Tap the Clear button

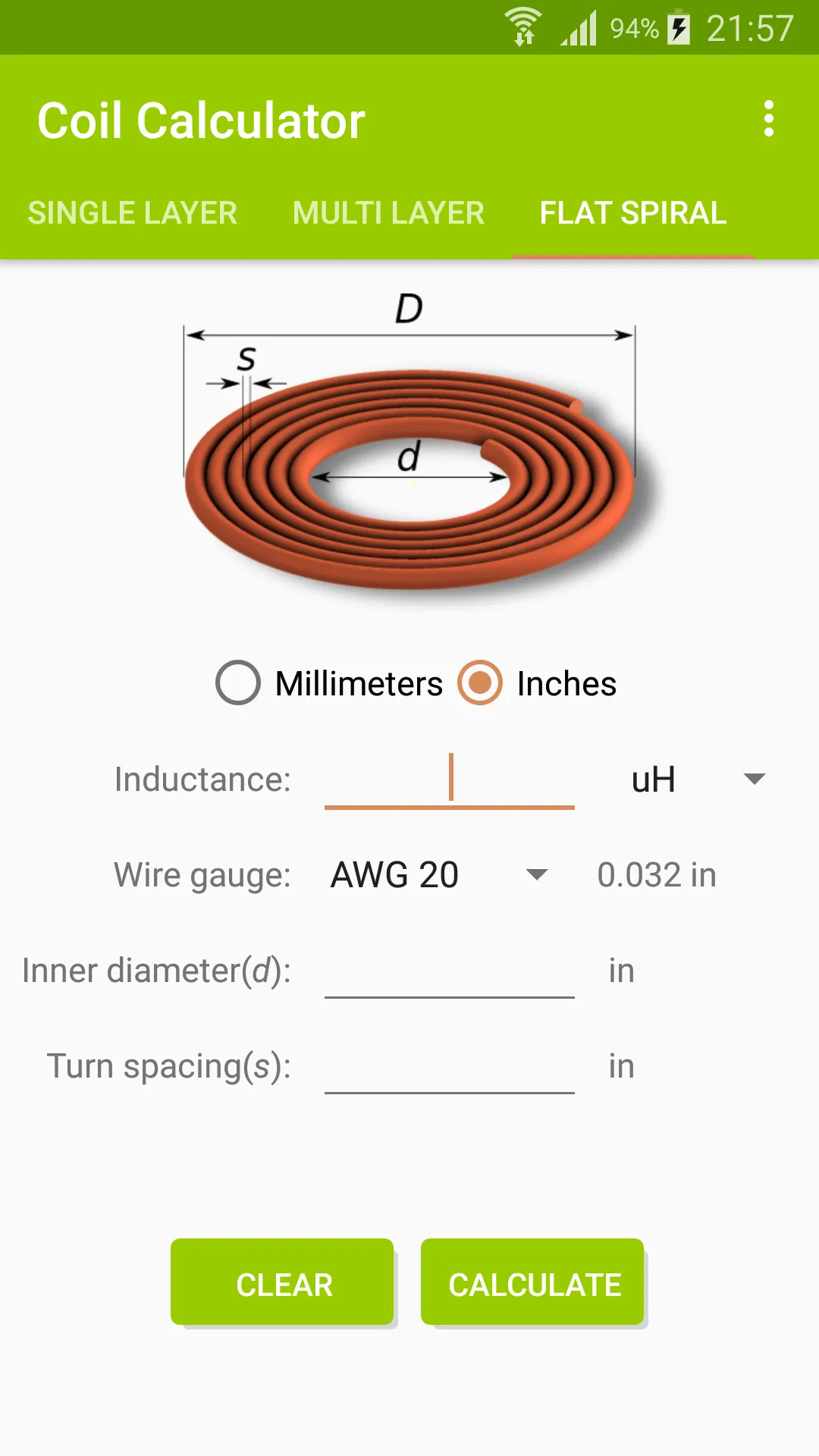282,1282
